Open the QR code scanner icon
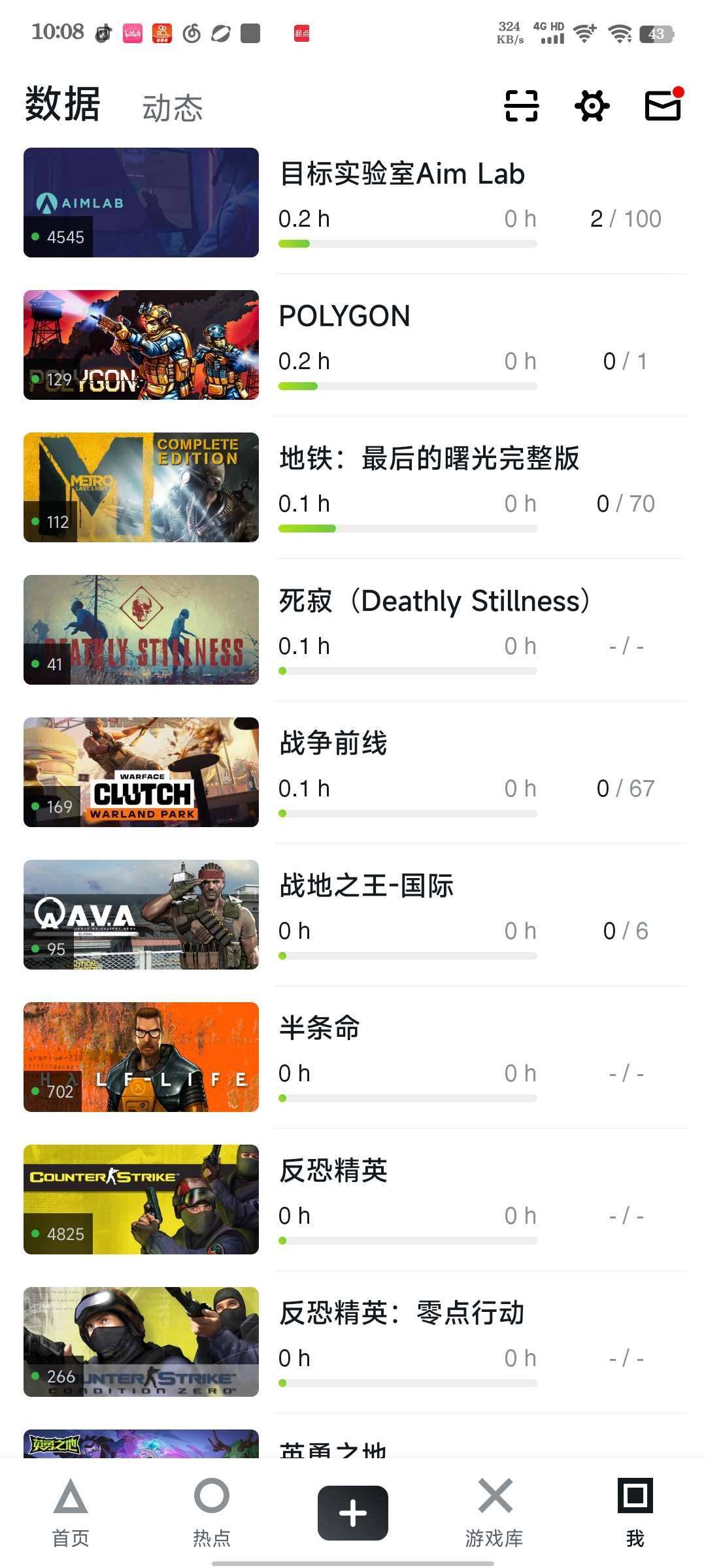This screenshot has width=706, height=1568. pyautogui.click(x=520, y=105)
